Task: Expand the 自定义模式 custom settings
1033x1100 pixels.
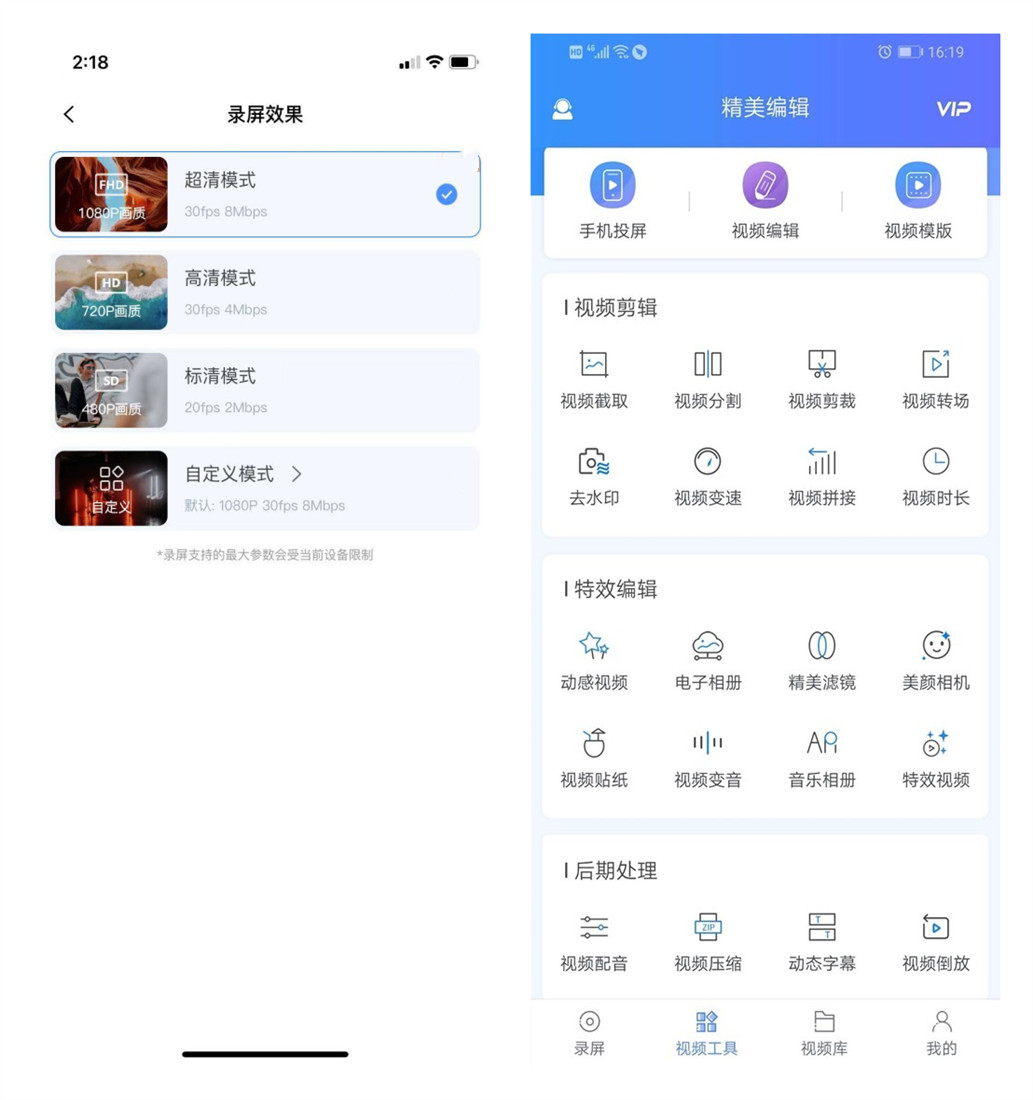Action: [264, 487]
